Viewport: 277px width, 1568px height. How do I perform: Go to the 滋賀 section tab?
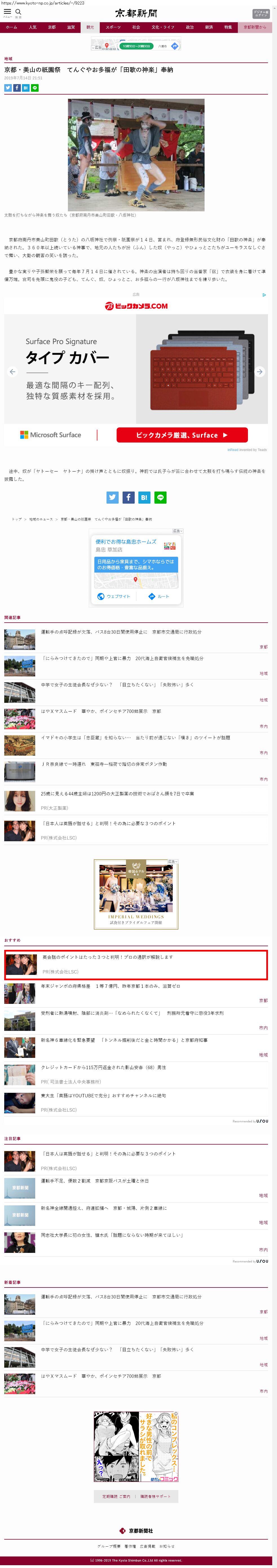point(71,27)
